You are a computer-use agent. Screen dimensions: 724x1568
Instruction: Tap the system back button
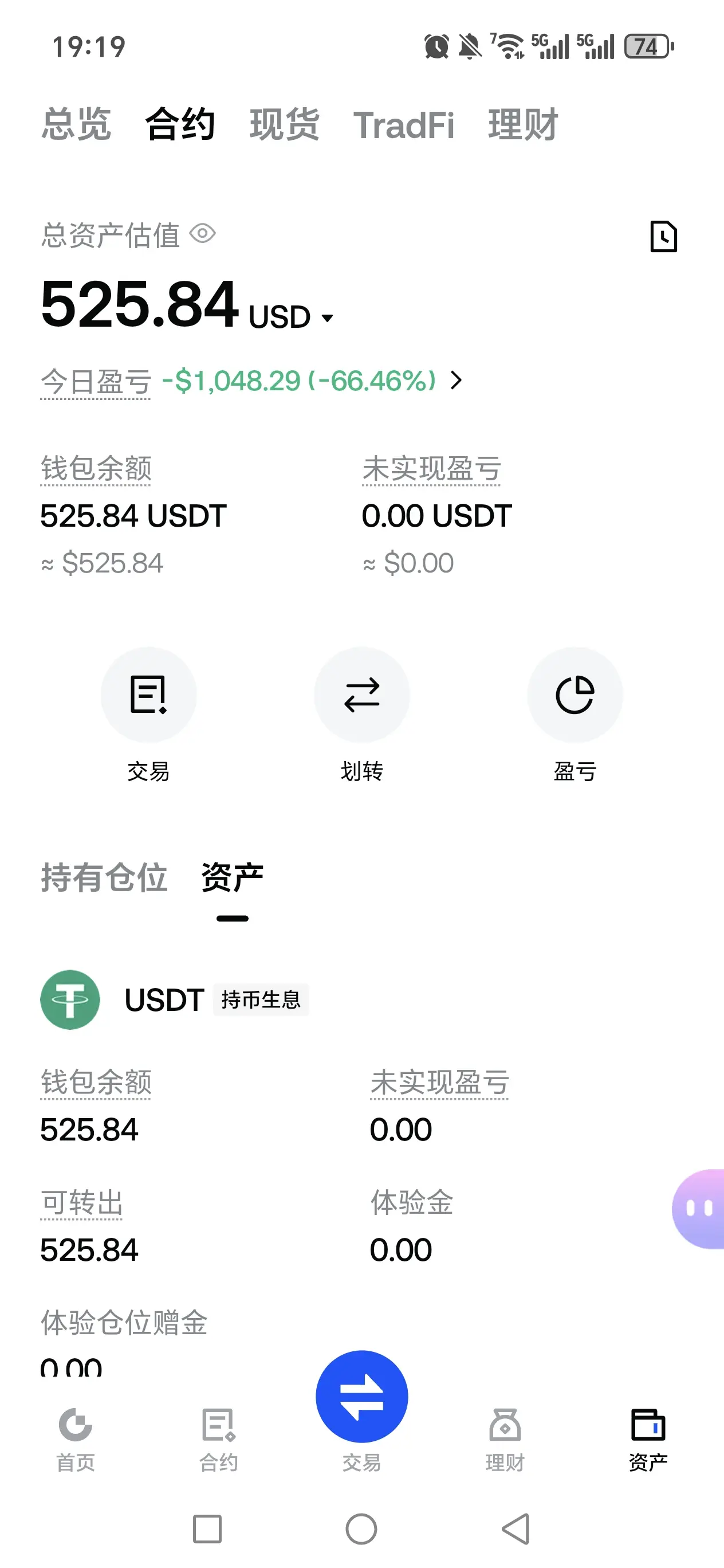coord(516,1528)
